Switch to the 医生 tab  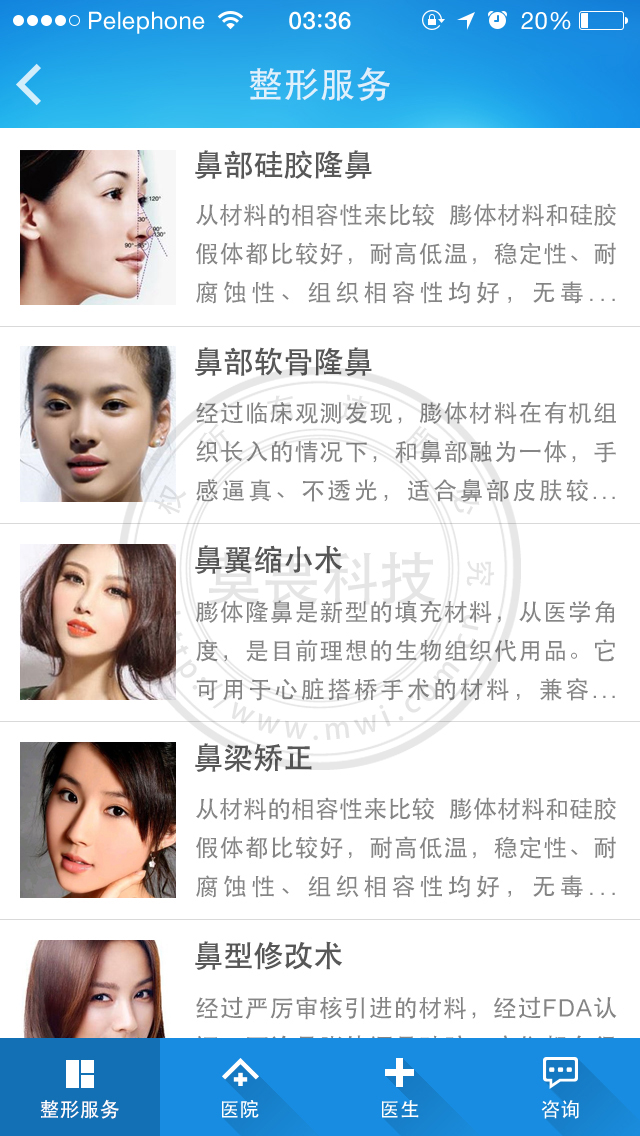(x=400, y=1088)
